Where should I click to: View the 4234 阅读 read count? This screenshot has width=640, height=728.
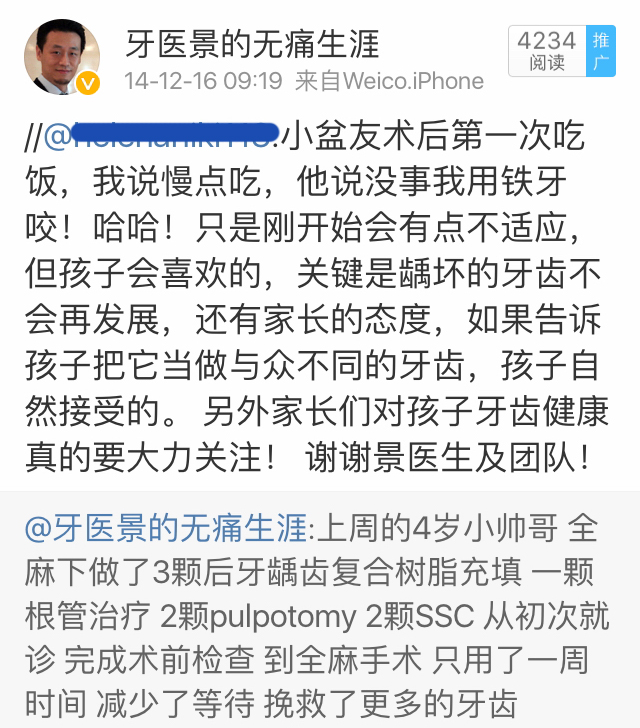547,51
